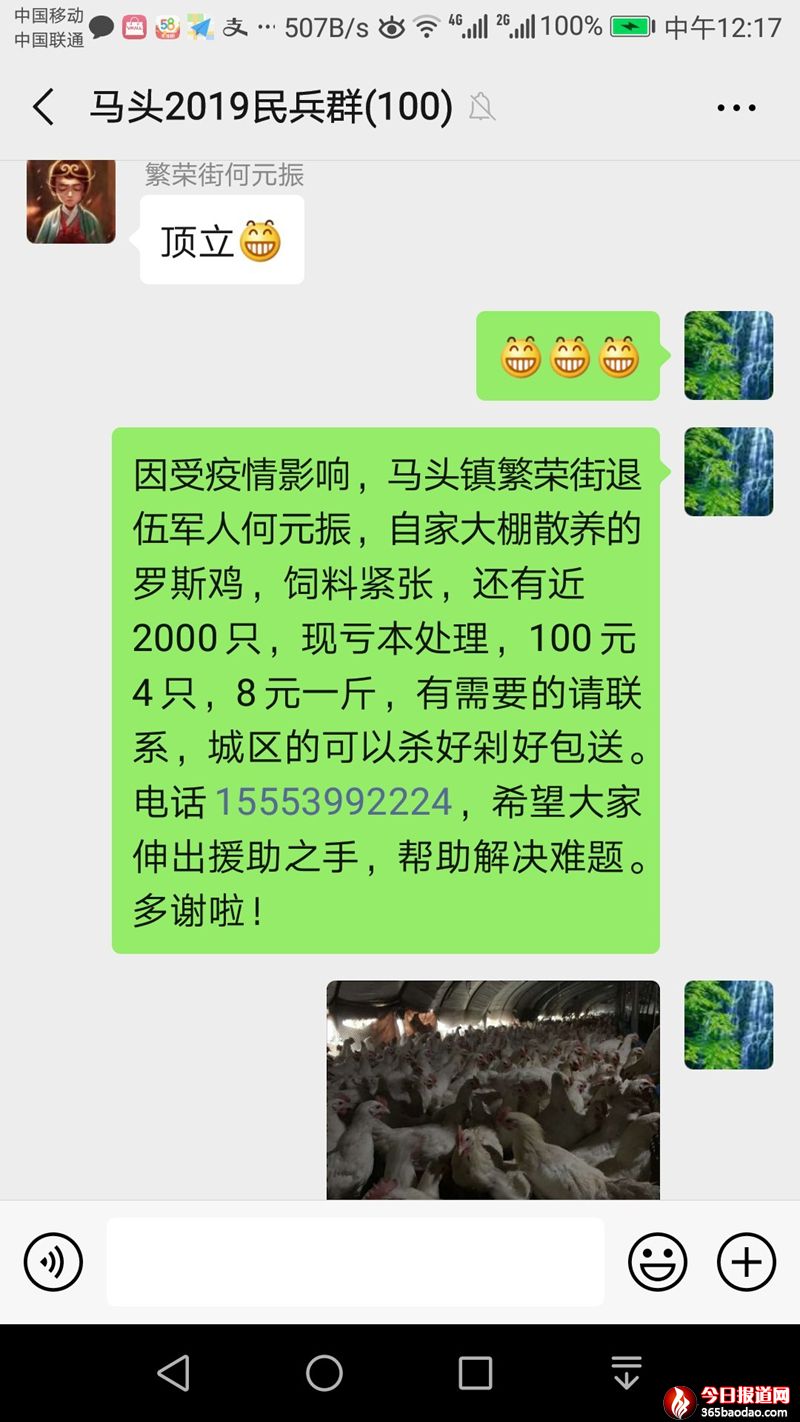This screenshot has width=800, height=1422.
Task: Tap the phone number link 15553992224
Action: (x=333, y=802)
